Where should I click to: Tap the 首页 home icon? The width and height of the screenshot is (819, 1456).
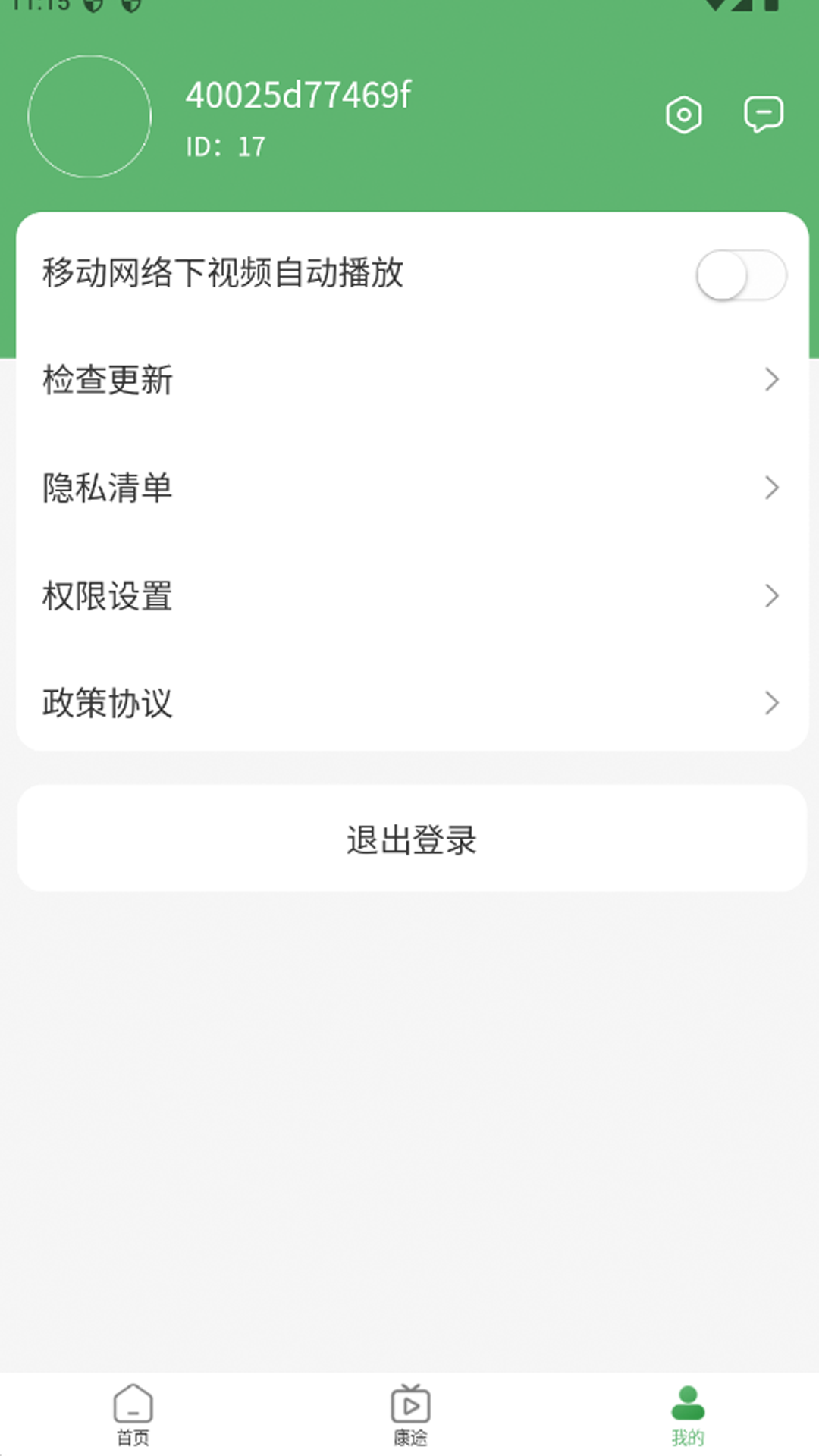pos(133,1407)
